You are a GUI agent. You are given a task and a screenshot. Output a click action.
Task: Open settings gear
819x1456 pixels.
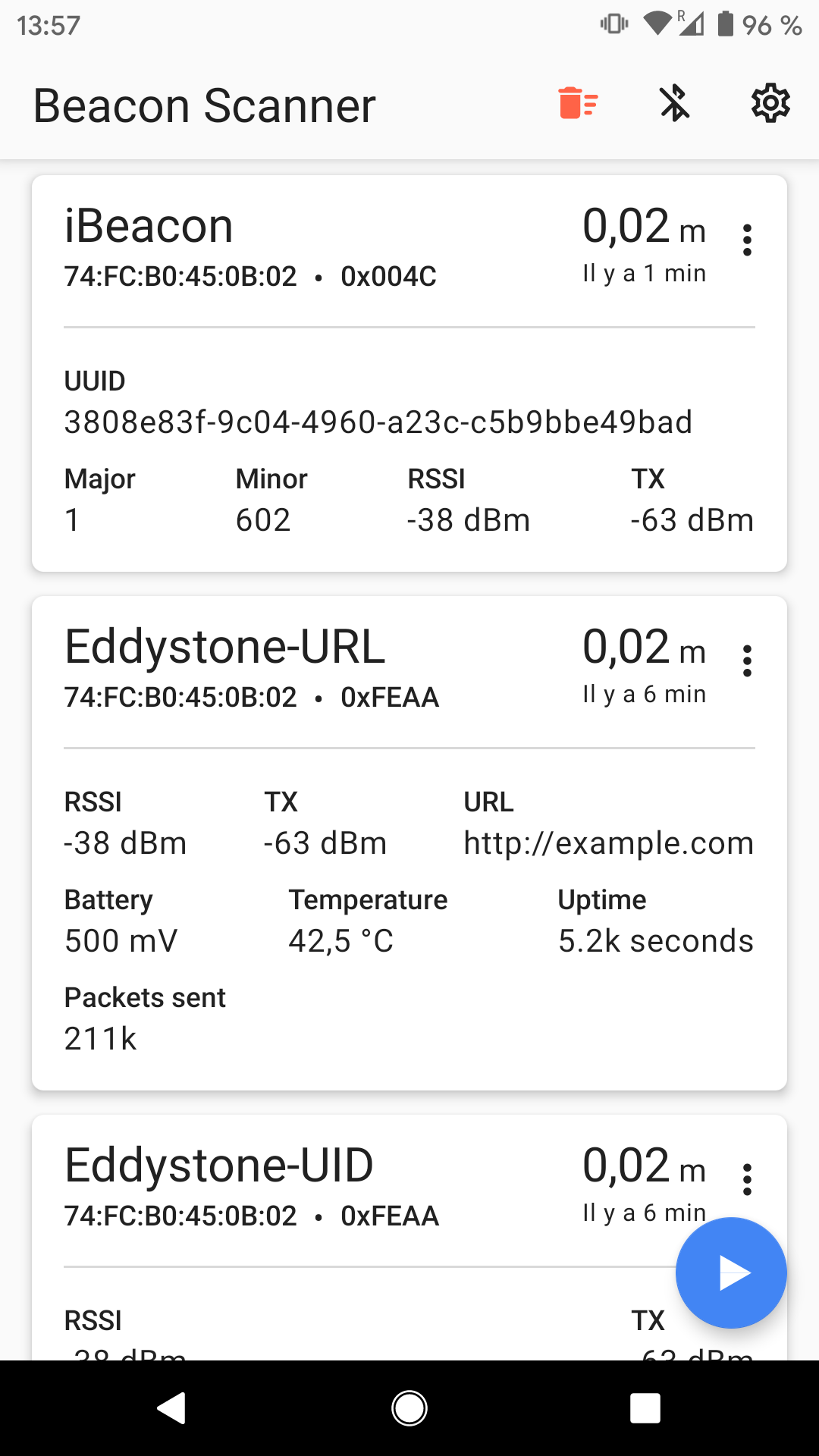[x=770, y=104]
